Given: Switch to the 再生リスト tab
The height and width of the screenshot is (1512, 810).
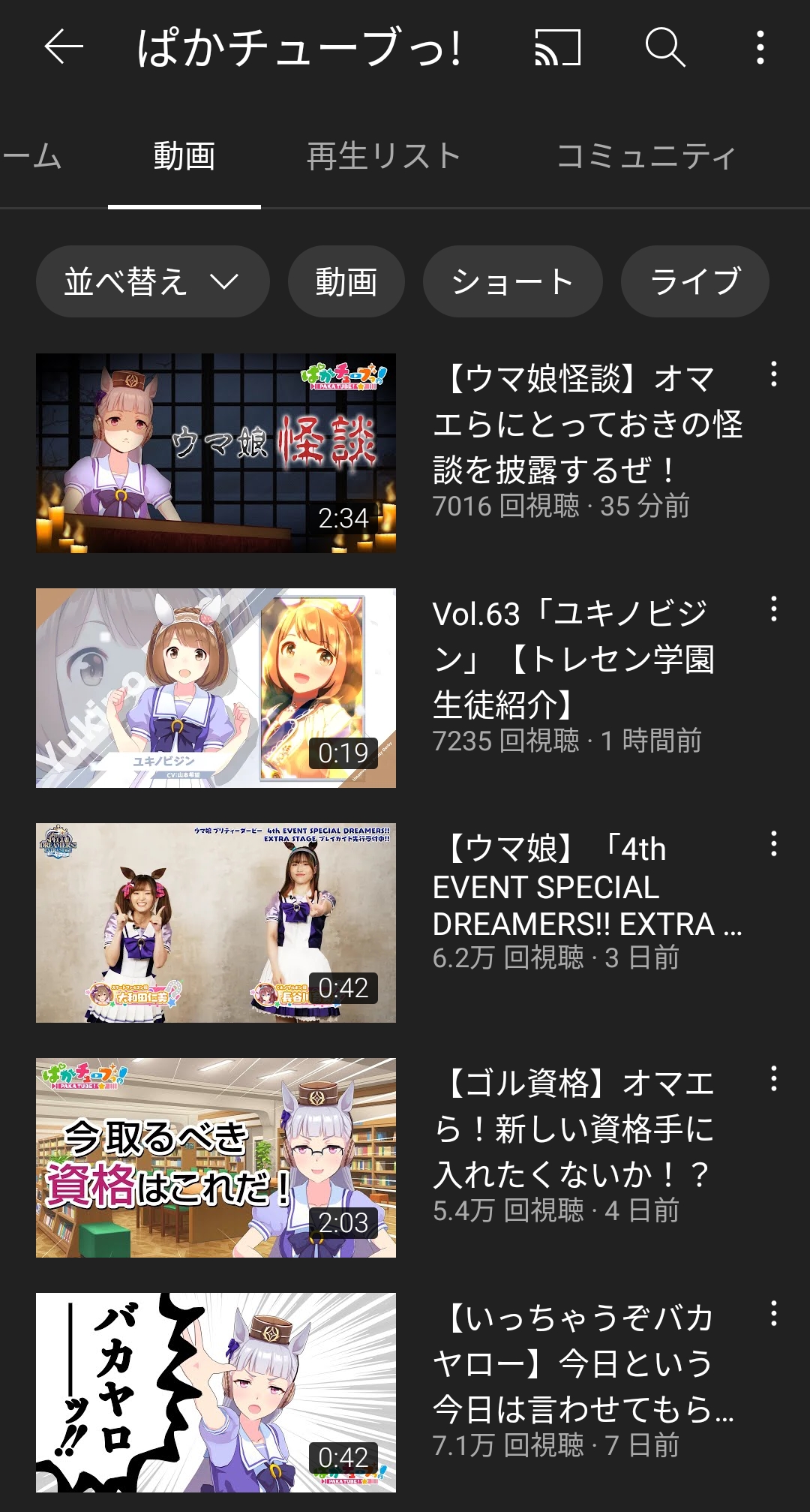Looking at the screenshot, I should (383, 156).
